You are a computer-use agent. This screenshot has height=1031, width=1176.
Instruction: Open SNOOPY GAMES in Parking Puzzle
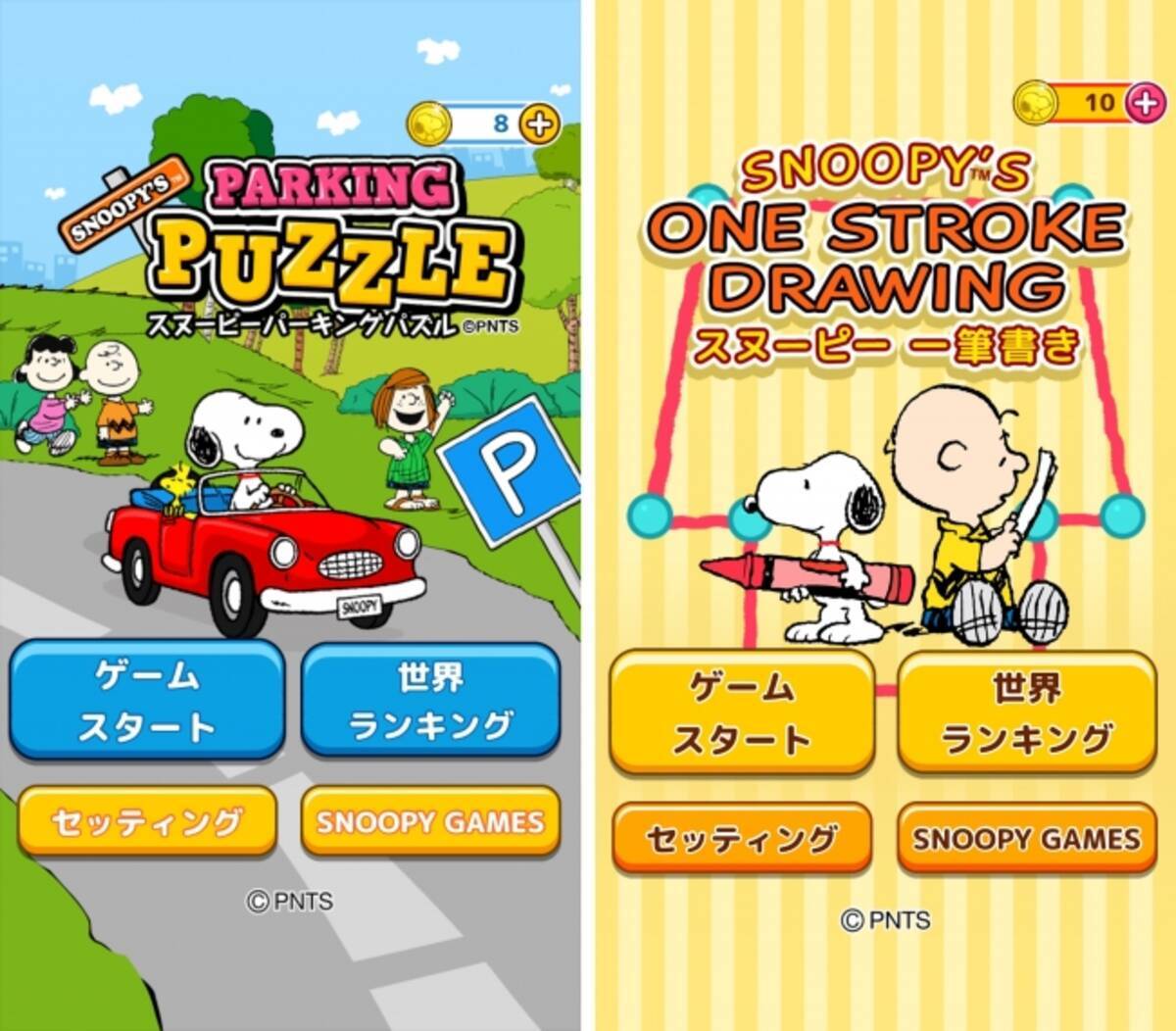430,821
